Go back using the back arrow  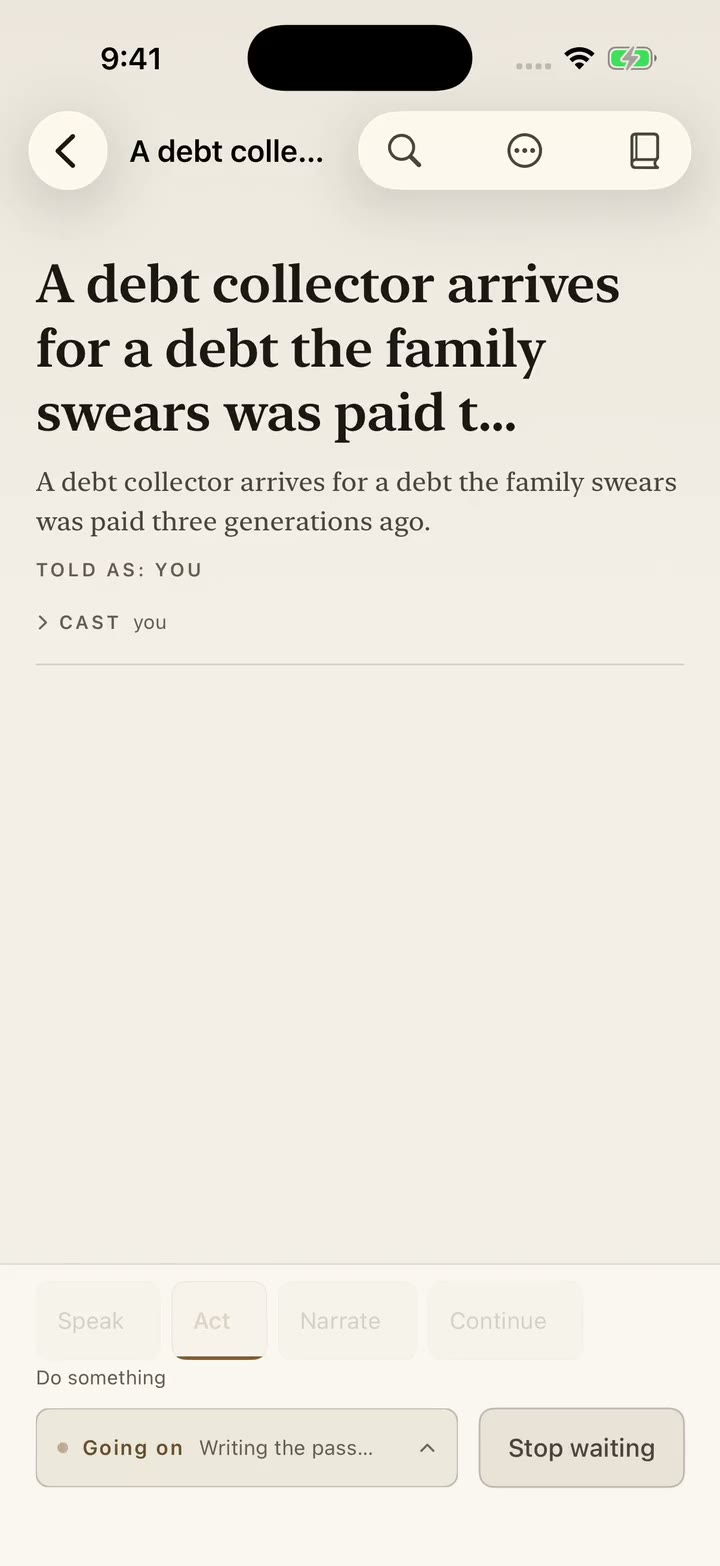point(67,151)
